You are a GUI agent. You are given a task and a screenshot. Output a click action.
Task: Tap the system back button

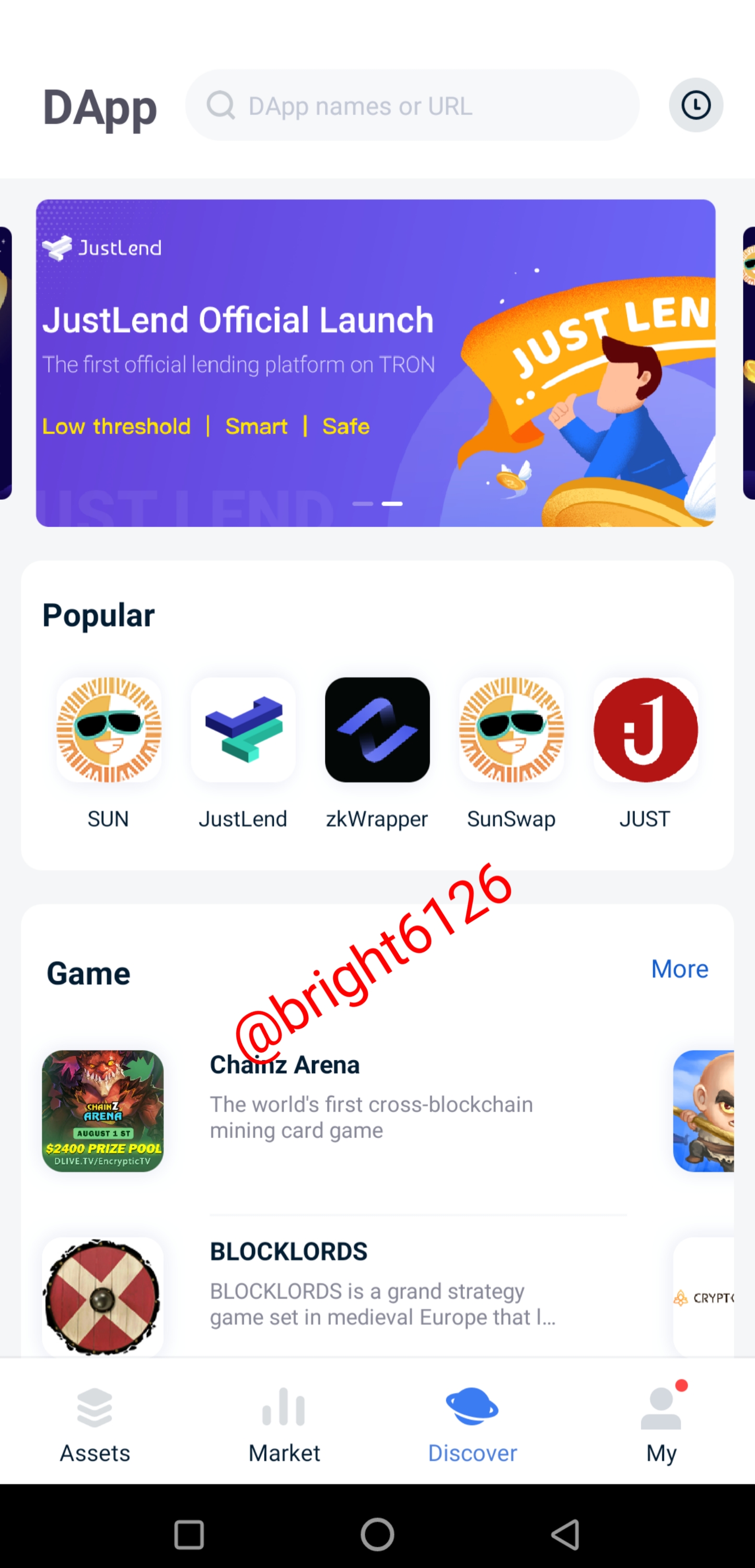pyautogui.click(x=565, y=1534)
